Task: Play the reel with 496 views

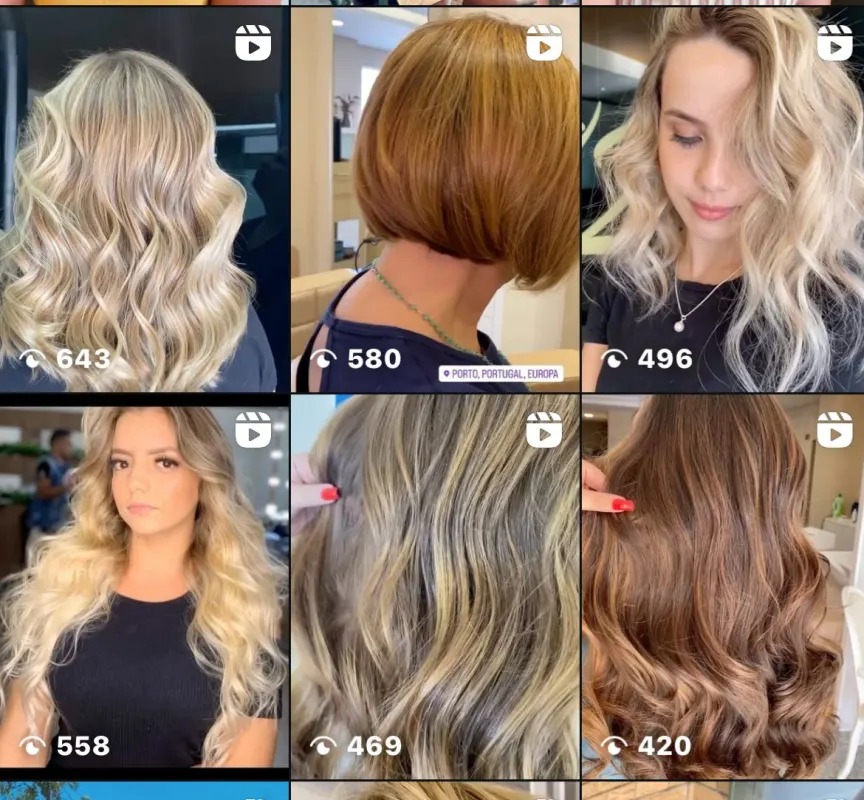Action: tap(722, 200)
